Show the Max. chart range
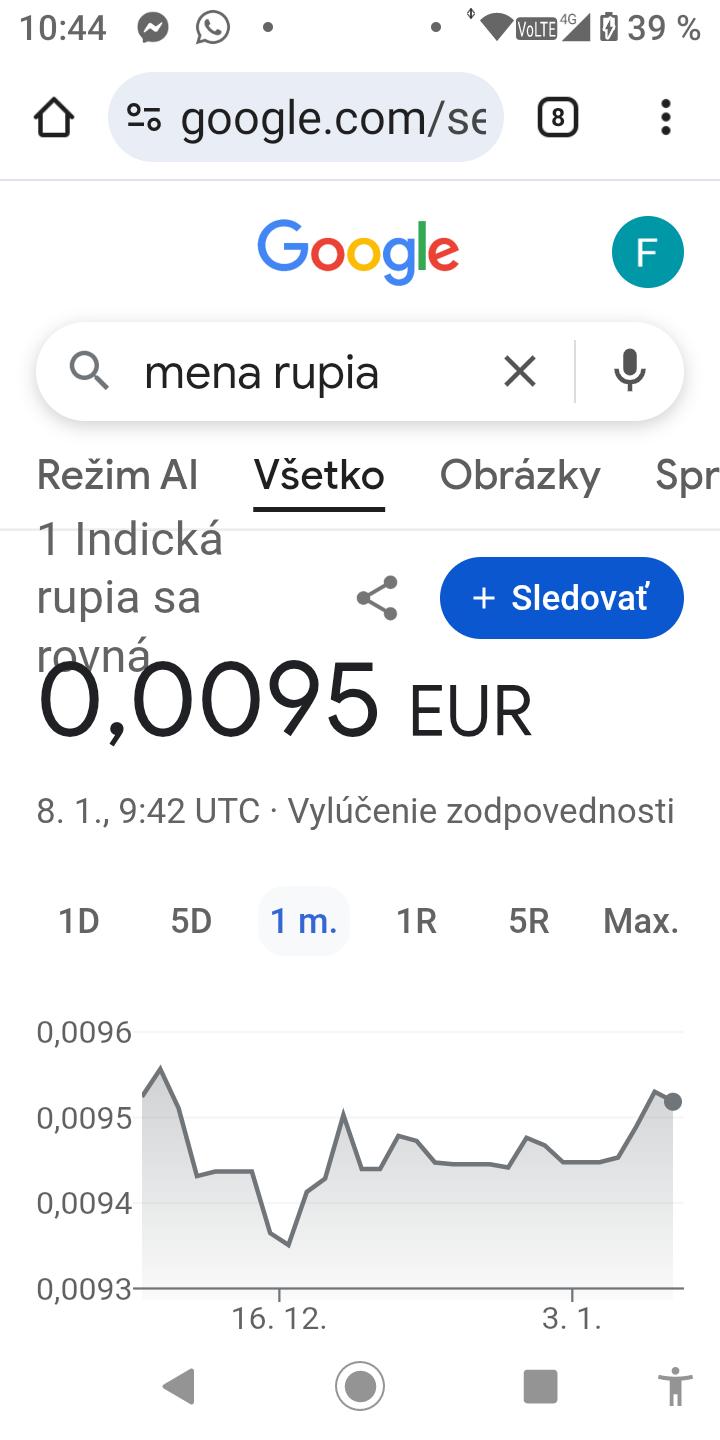This screenshot has height=1440, width=720. click(x=641, y=921)
